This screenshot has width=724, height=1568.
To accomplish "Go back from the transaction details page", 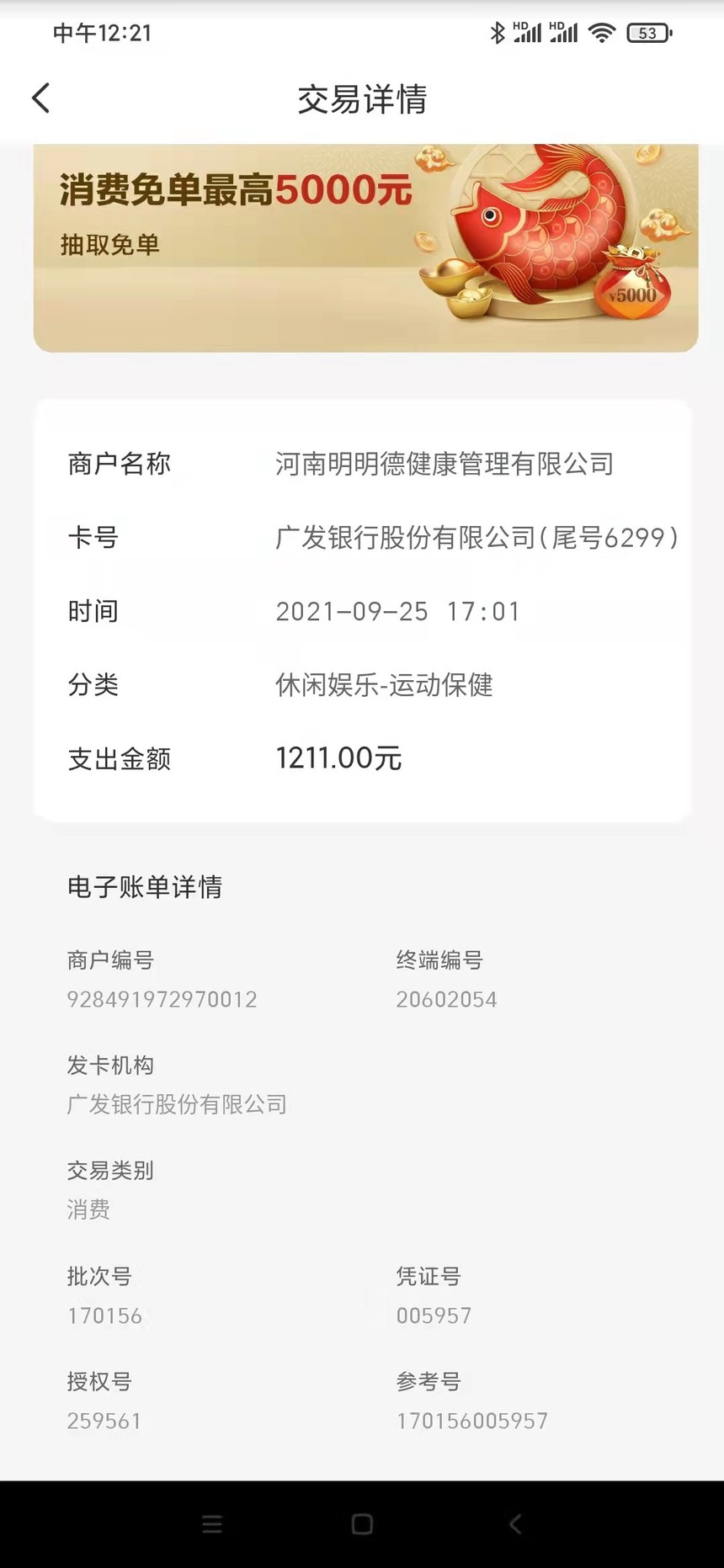I will click(41, 98).
